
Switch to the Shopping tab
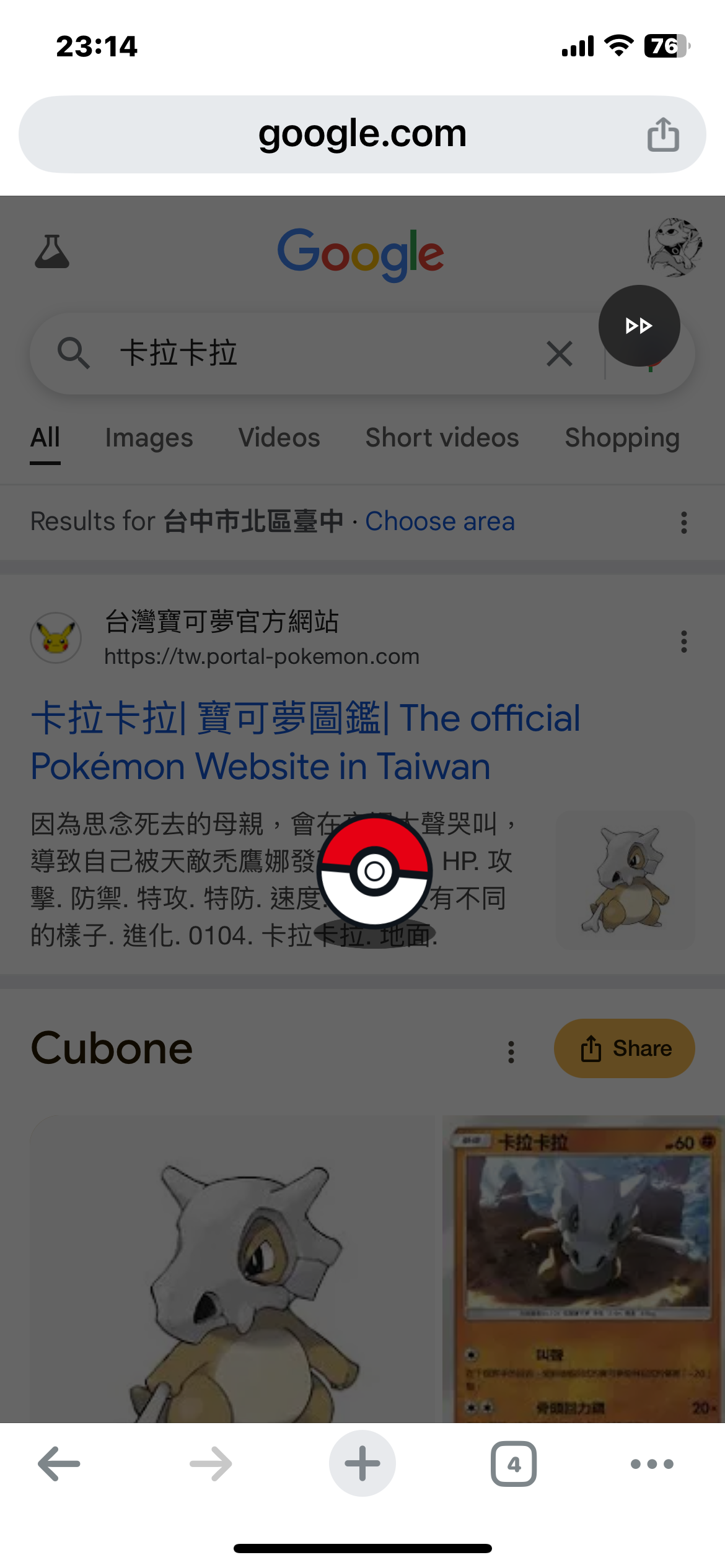tap(622, 438)
